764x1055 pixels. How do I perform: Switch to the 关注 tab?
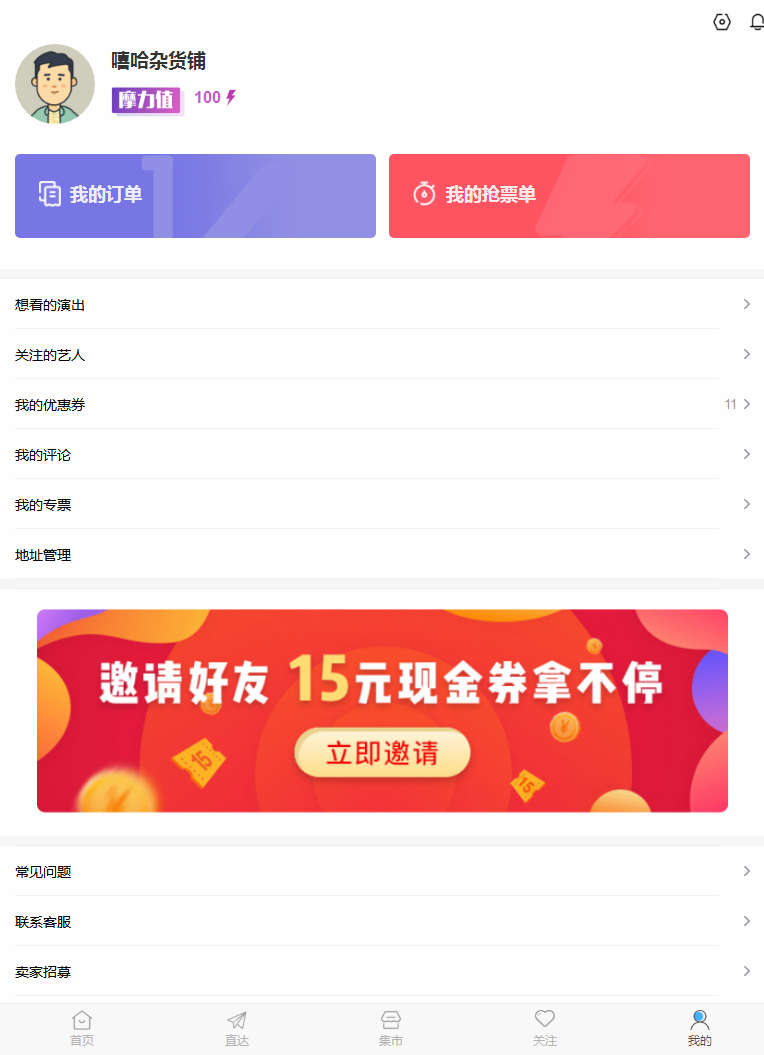(x=545, y=1028)
